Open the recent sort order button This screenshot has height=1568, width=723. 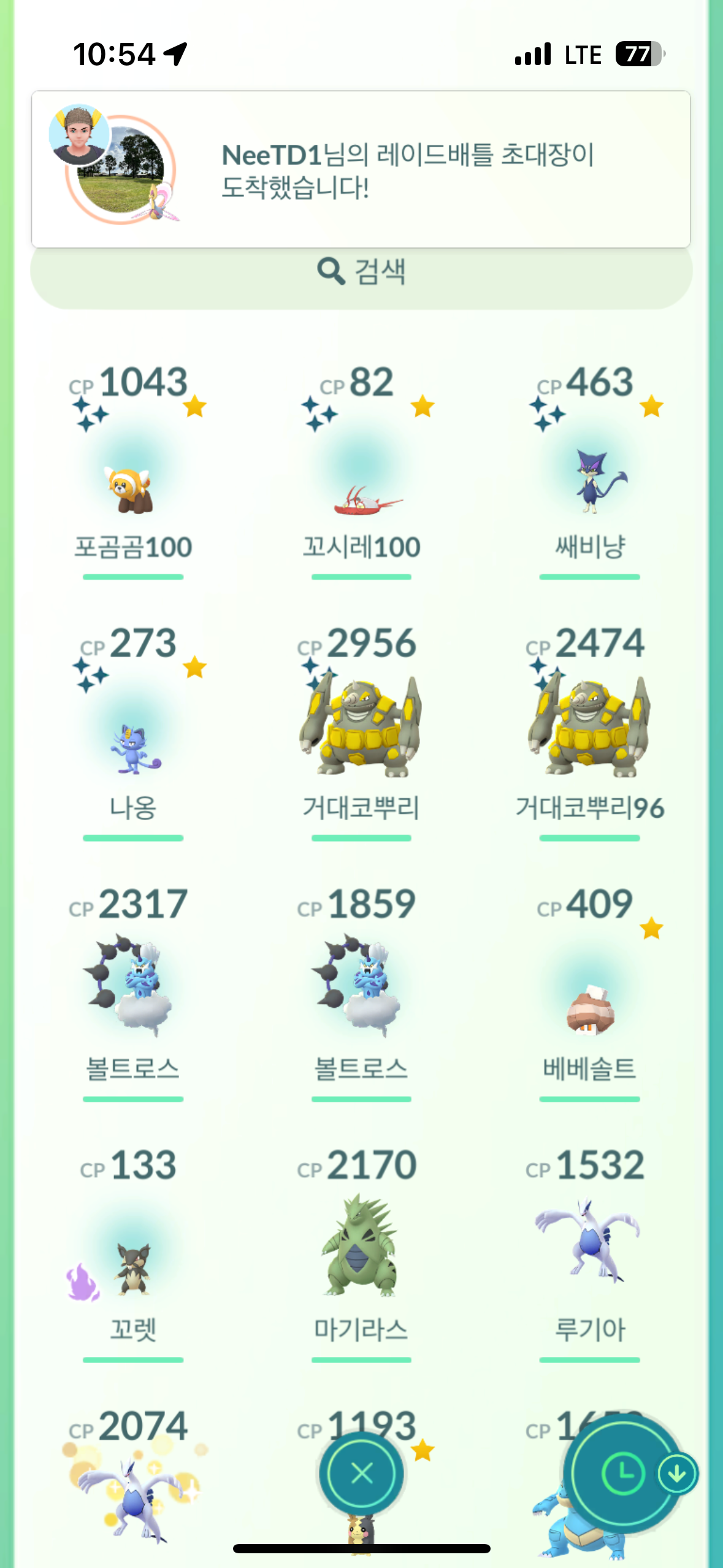click(622, 1474)
